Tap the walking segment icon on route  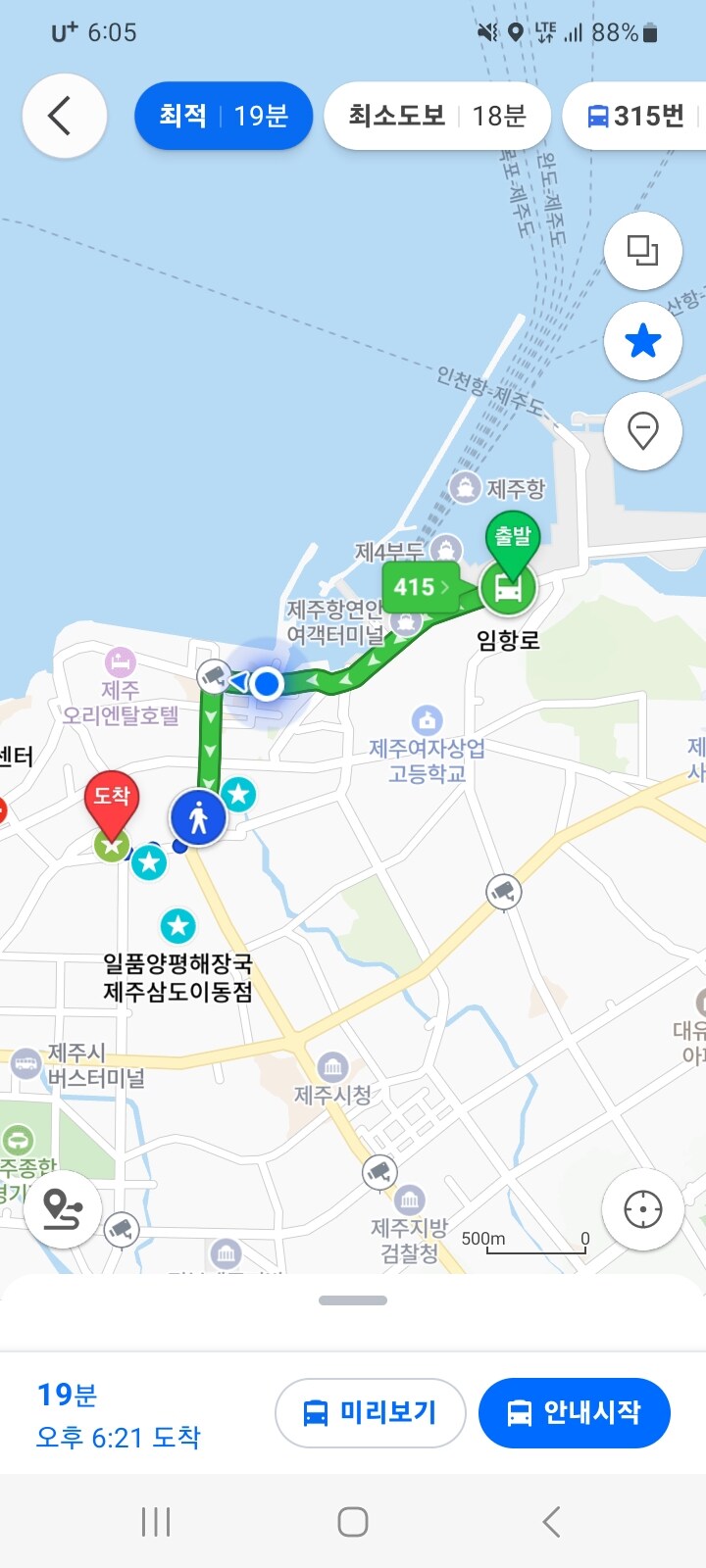[x=198, y=816]
